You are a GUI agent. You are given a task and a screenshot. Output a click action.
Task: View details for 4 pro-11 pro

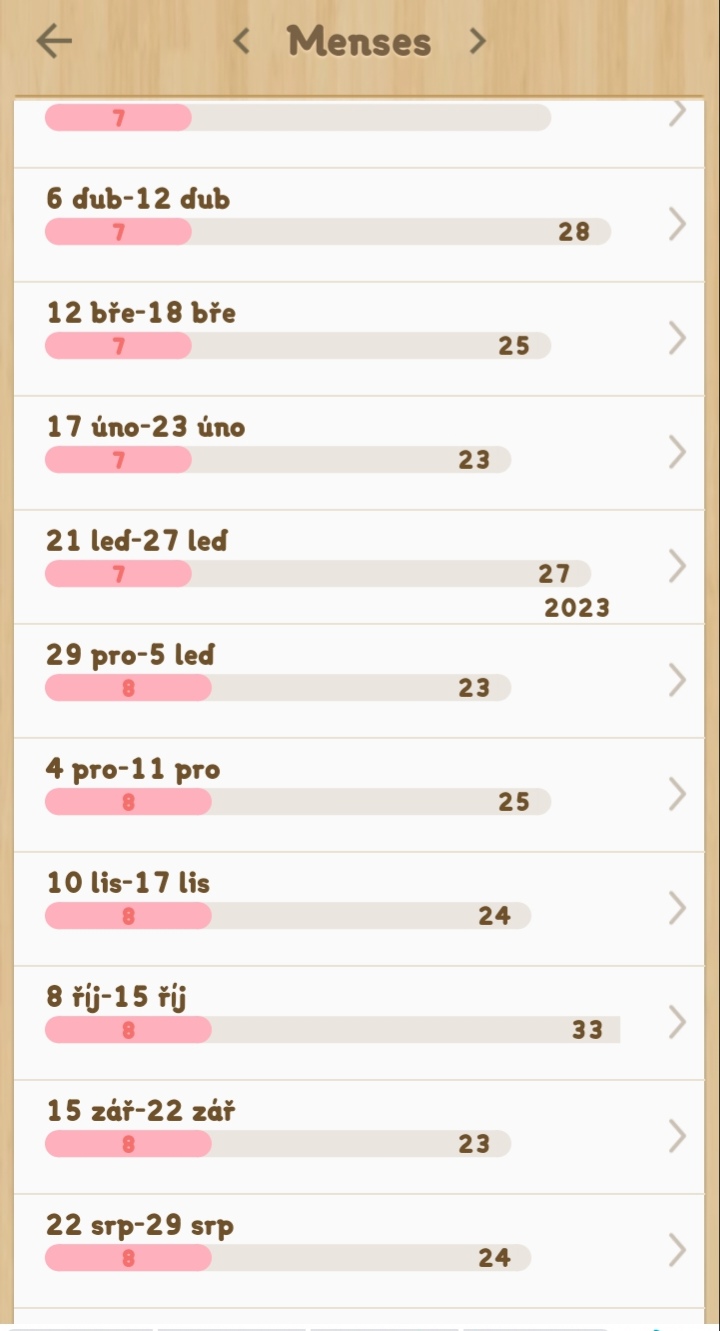(359, 794)
